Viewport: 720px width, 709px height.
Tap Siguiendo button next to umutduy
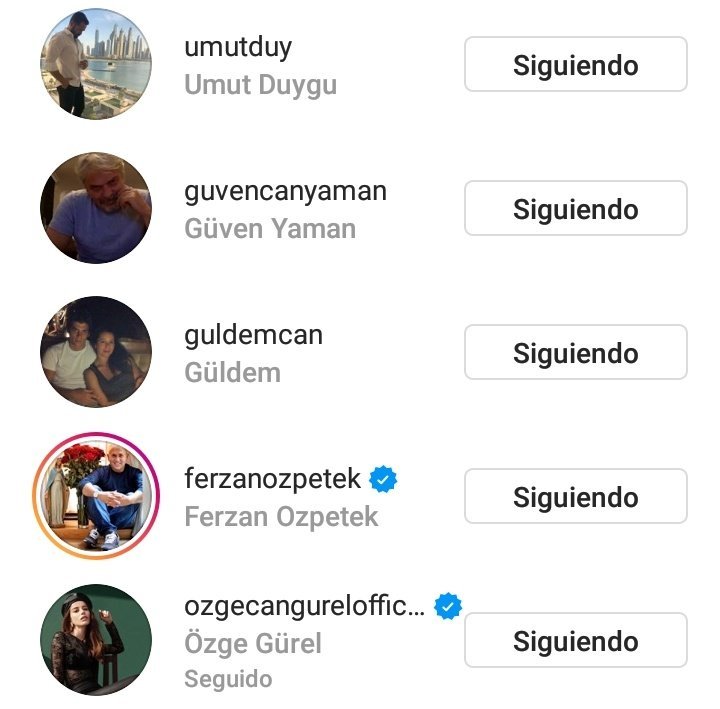coord(575,65)
